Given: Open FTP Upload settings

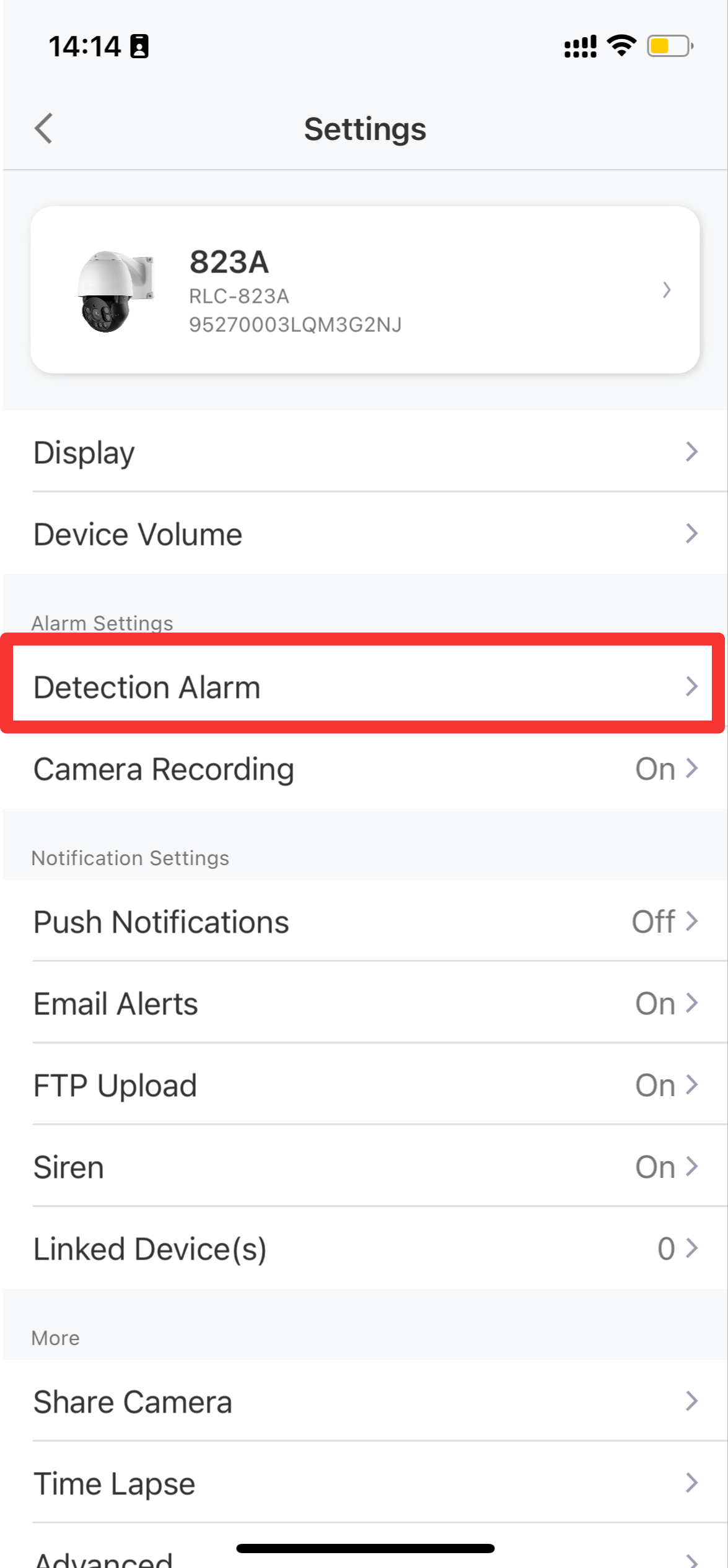Looking at the screenshot, I should click(365, 1085).
